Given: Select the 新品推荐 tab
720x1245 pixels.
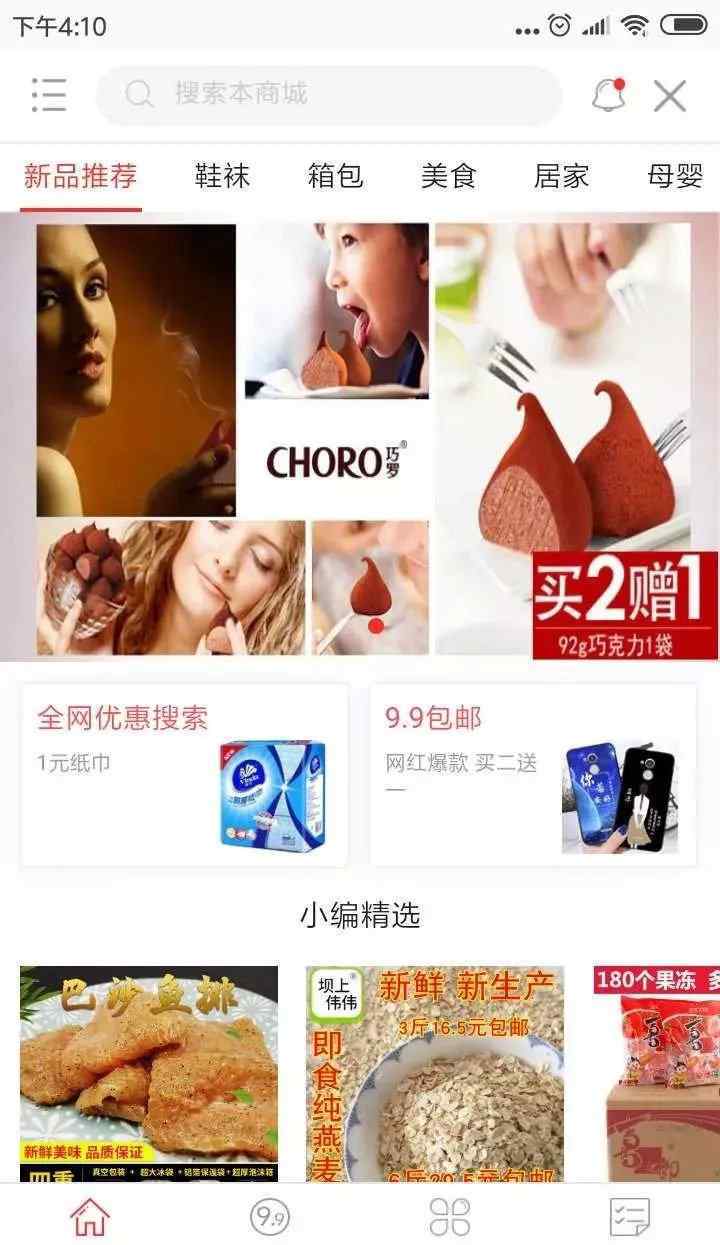Looking at the screenshot, I should tap(80, 177).
